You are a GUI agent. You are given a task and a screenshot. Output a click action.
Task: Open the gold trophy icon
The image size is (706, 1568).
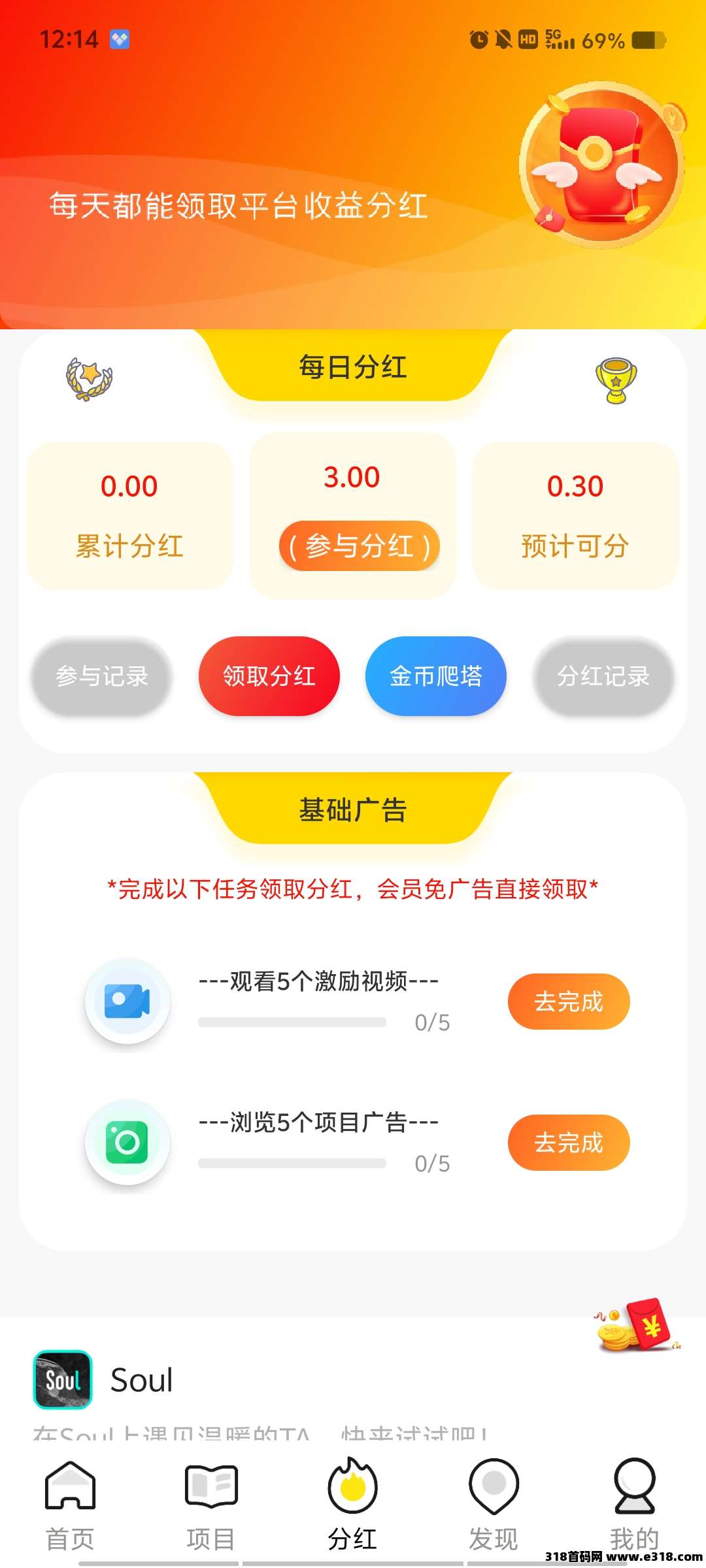click(616, 380)
